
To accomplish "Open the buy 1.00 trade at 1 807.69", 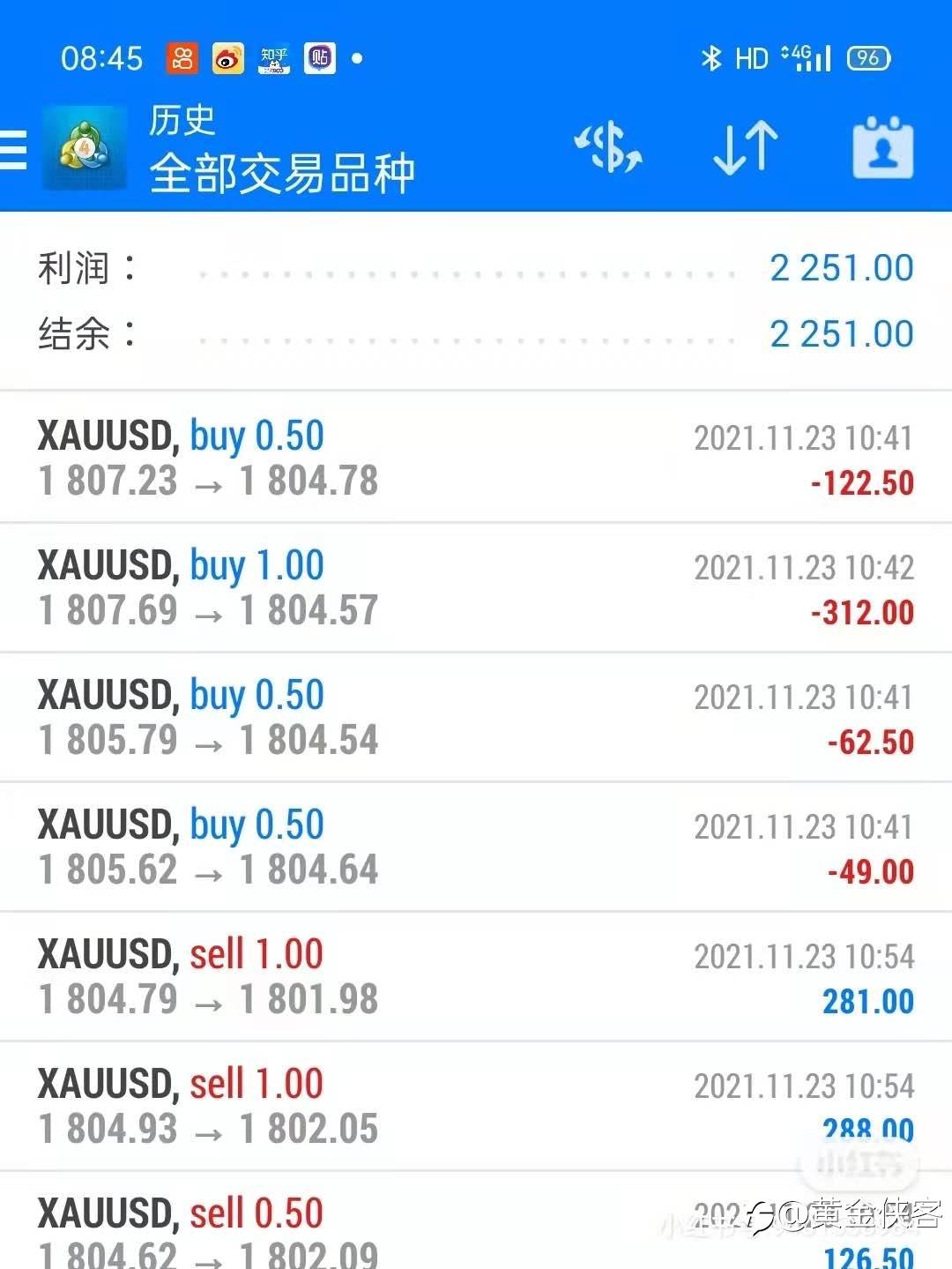I will (476, 587).
